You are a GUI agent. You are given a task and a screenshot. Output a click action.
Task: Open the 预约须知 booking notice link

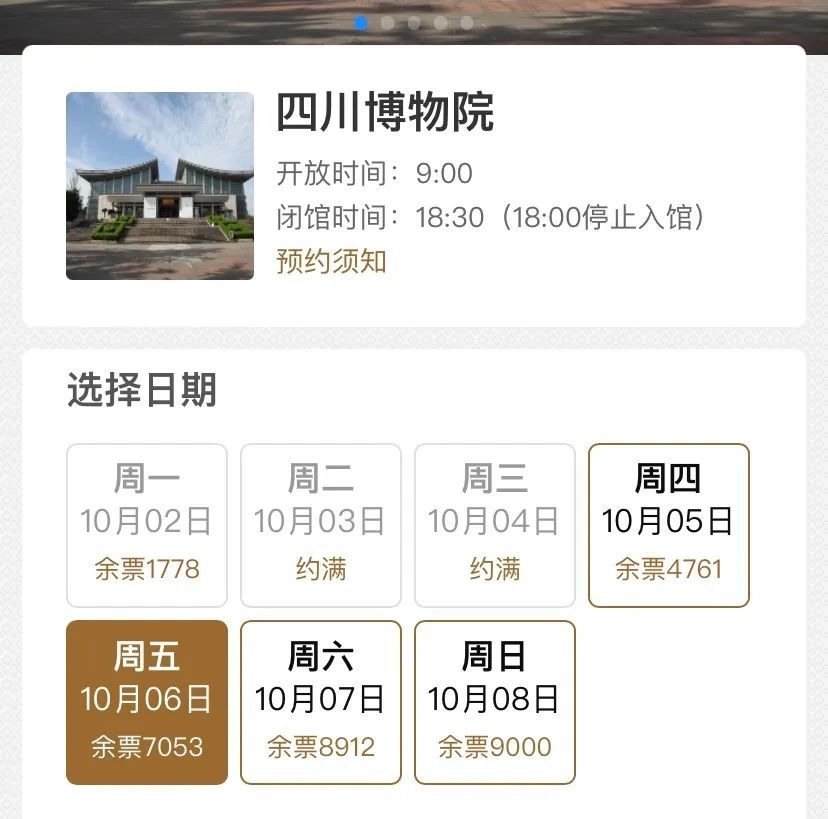[x=331, y=262]
